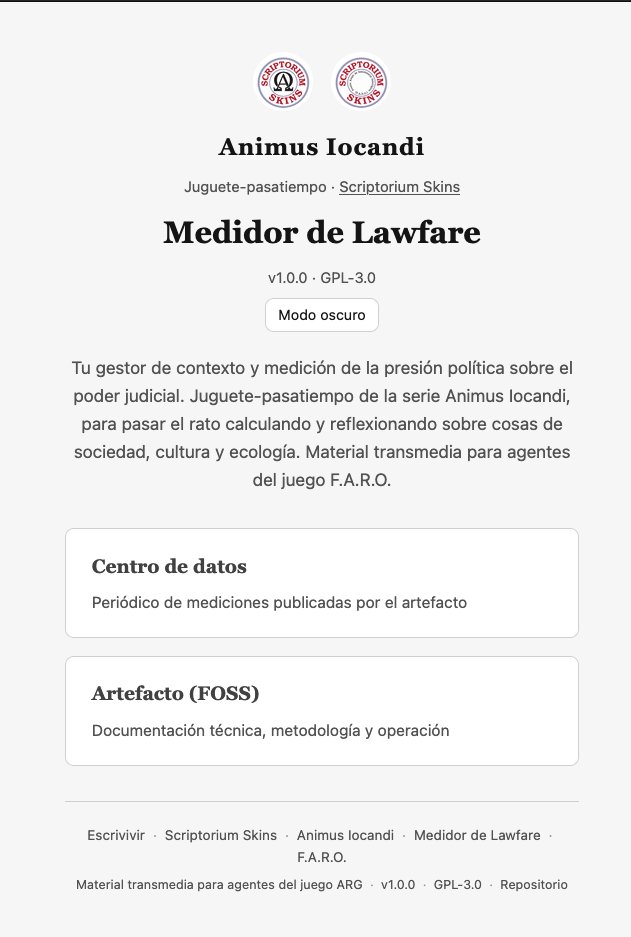Switch to Modo oscuro
The image size is (631, 937).
(x=321, y=315)
